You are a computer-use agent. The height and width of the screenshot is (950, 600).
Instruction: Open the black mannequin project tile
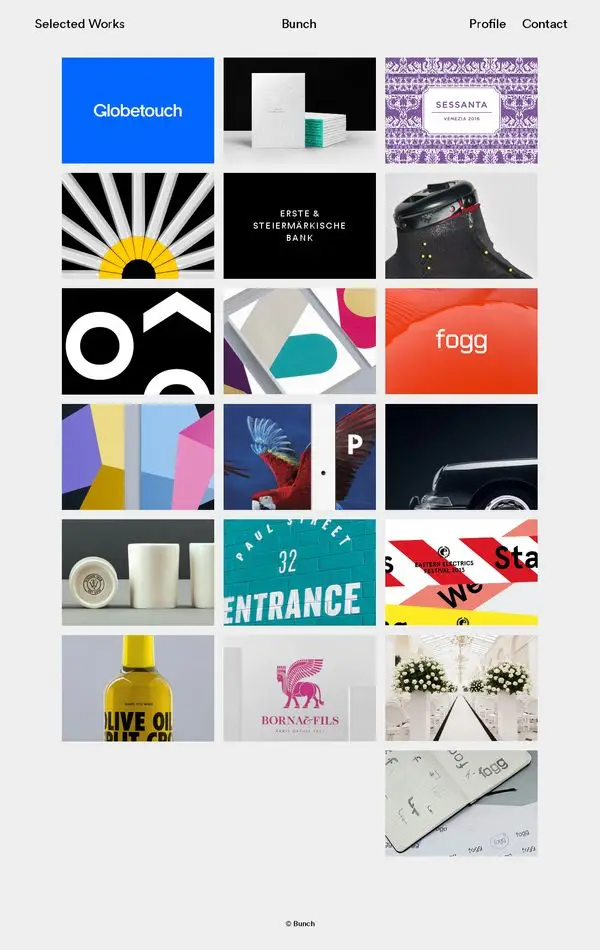coord(461,226)
